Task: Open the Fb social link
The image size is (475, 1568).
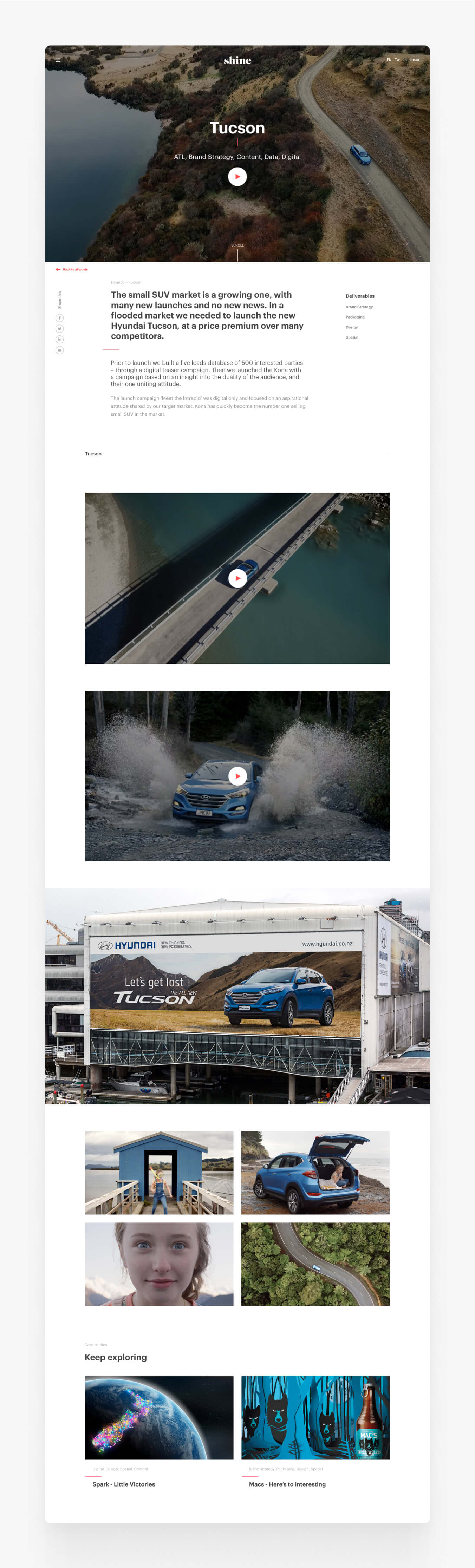Action: (x=389, y=60)
